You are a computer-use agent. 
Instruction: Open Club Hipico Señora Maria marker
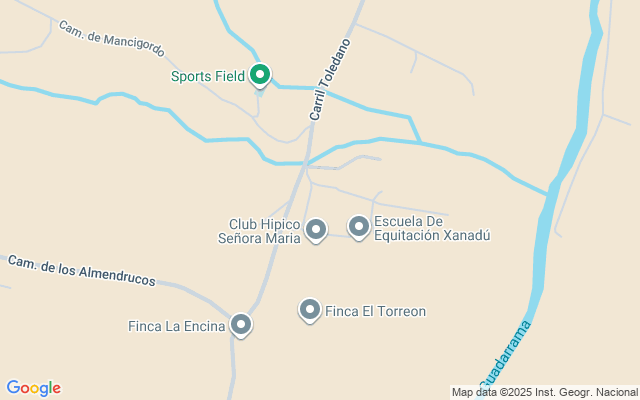click(x=316, y=230)
